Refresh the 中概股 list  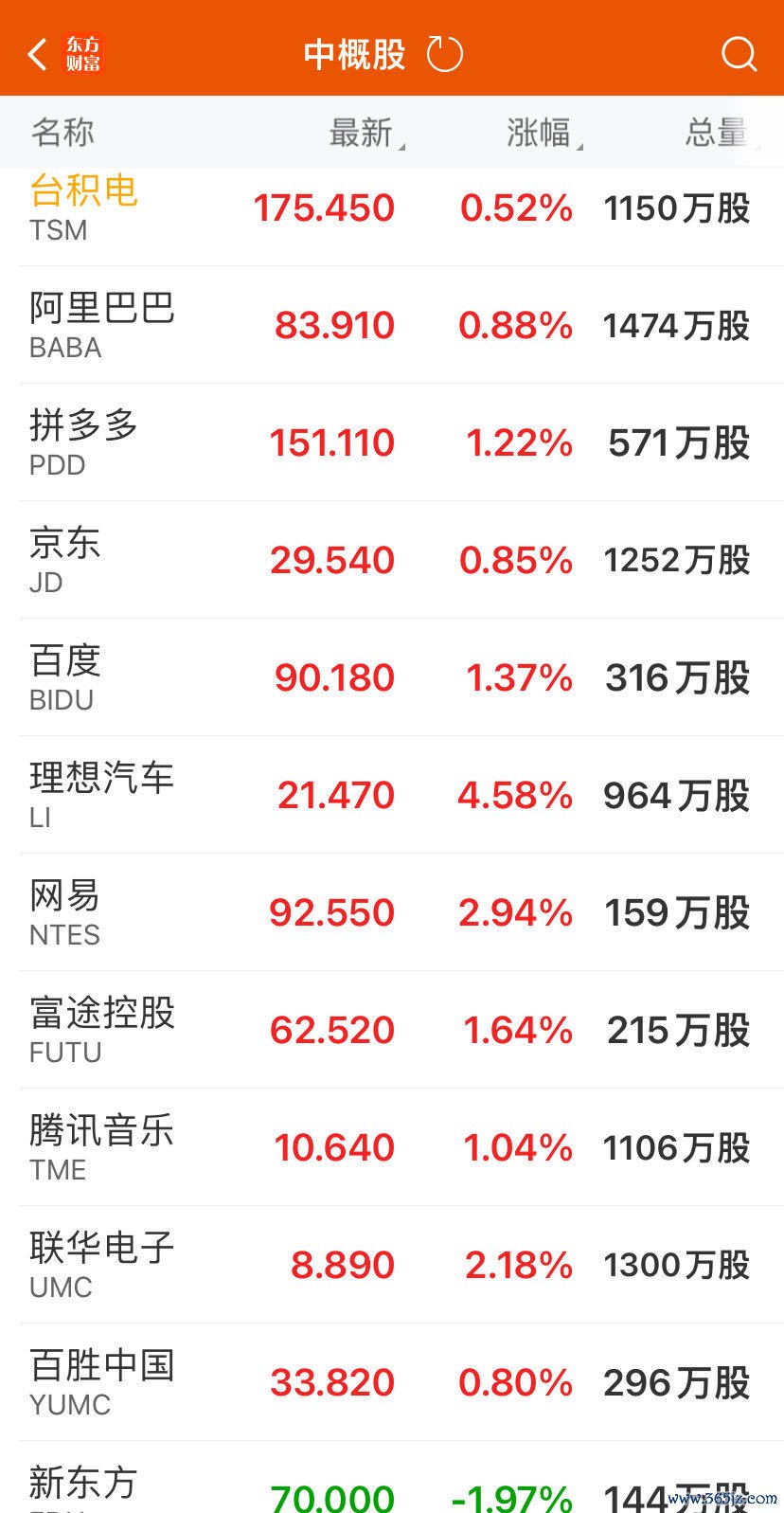(444, 54)
